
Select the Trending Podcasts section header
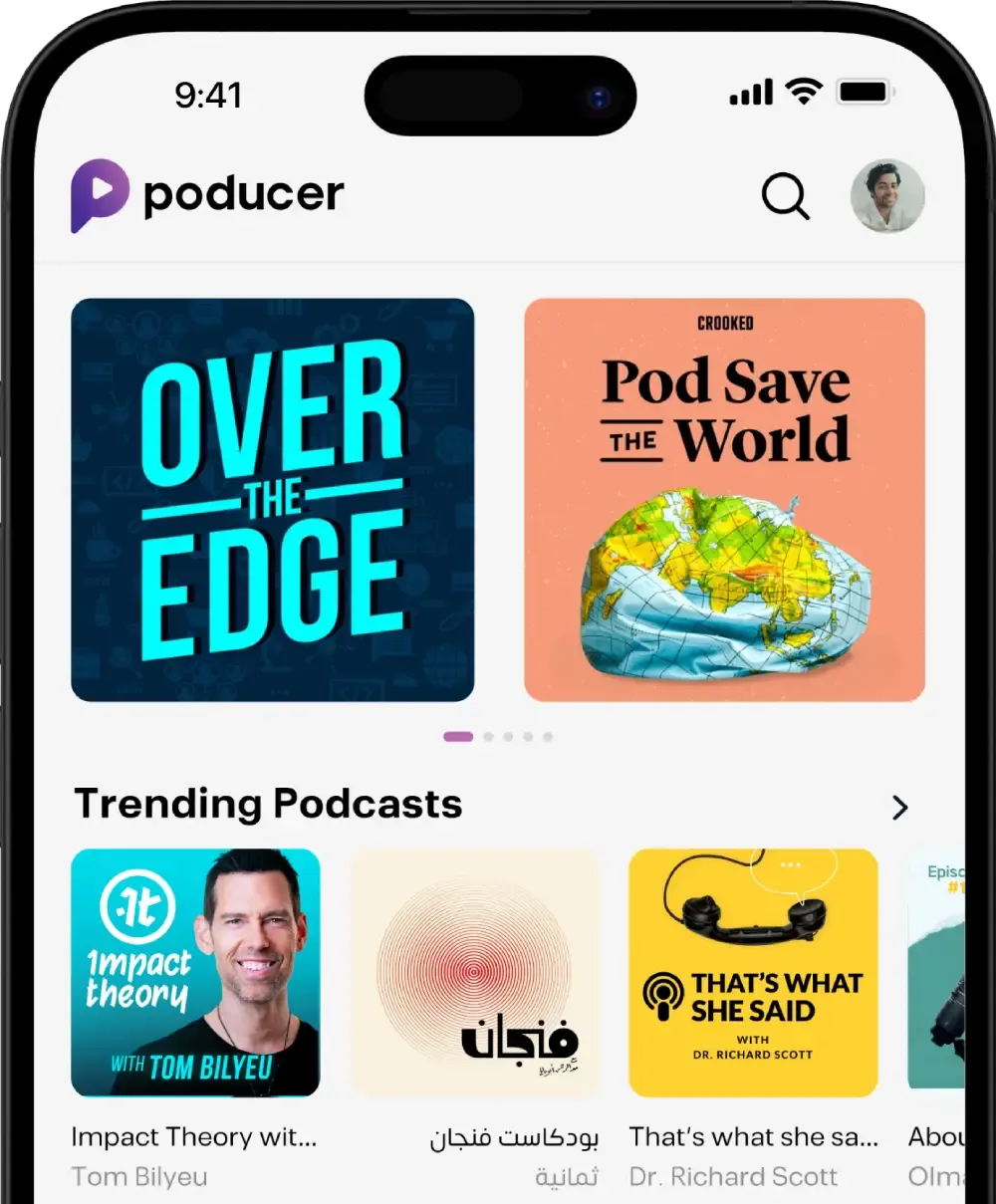click(267, 804)
